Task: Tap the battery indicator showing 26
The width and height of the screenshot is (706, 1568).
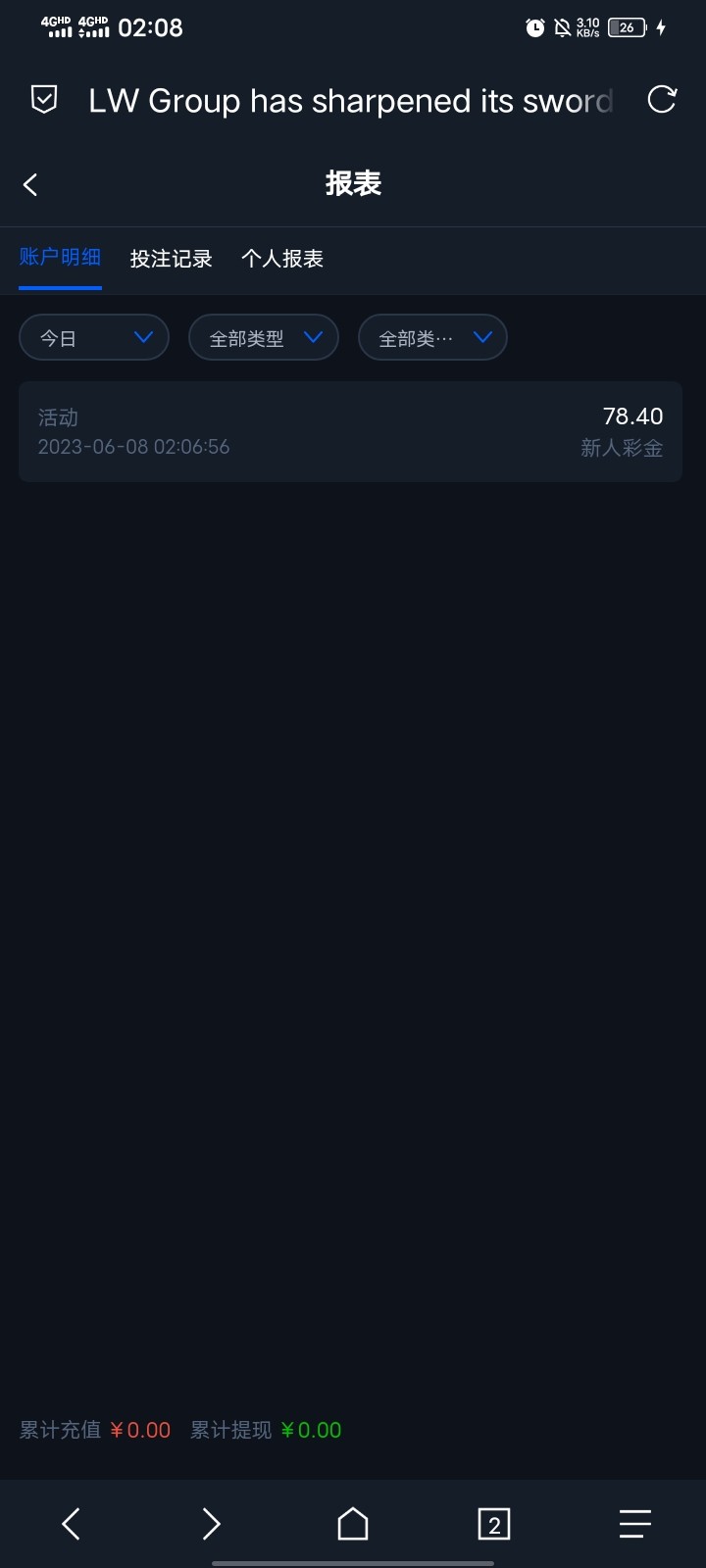Action: pyautogui.click(x=626, y=27)
